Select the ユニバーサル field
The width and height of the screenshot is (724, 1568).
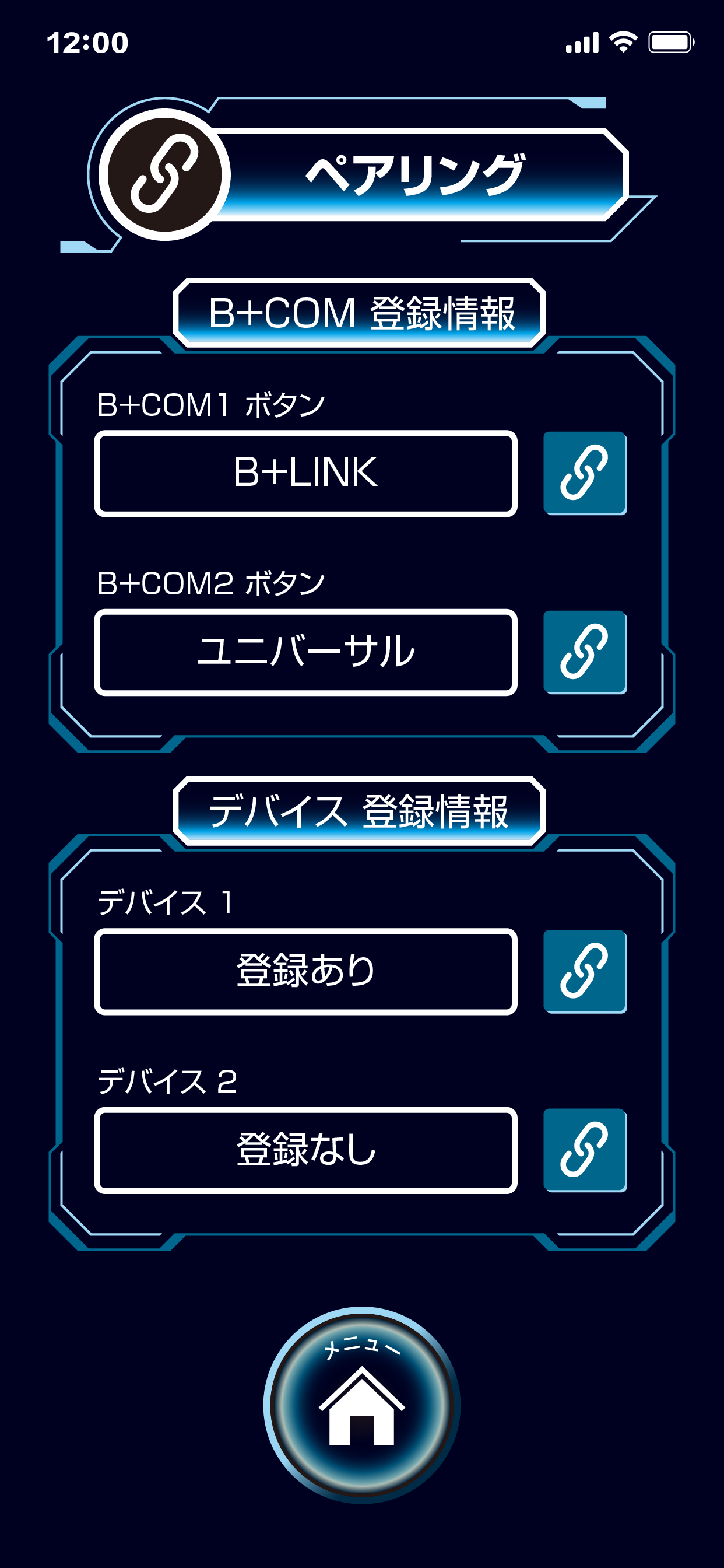pos(305,652)
